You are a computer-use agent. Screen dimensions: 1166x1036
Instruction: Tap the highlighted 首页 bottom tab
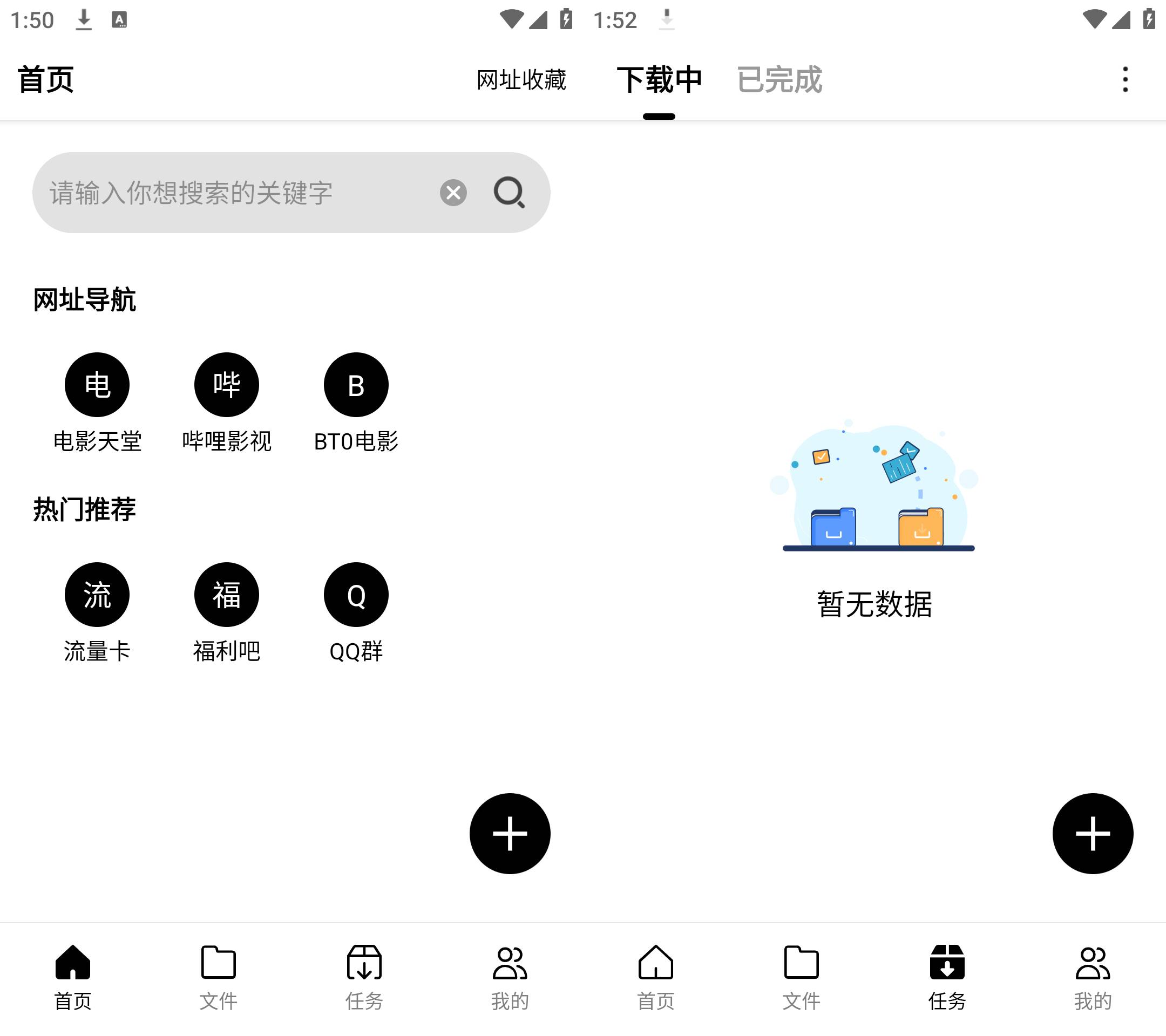72,977
